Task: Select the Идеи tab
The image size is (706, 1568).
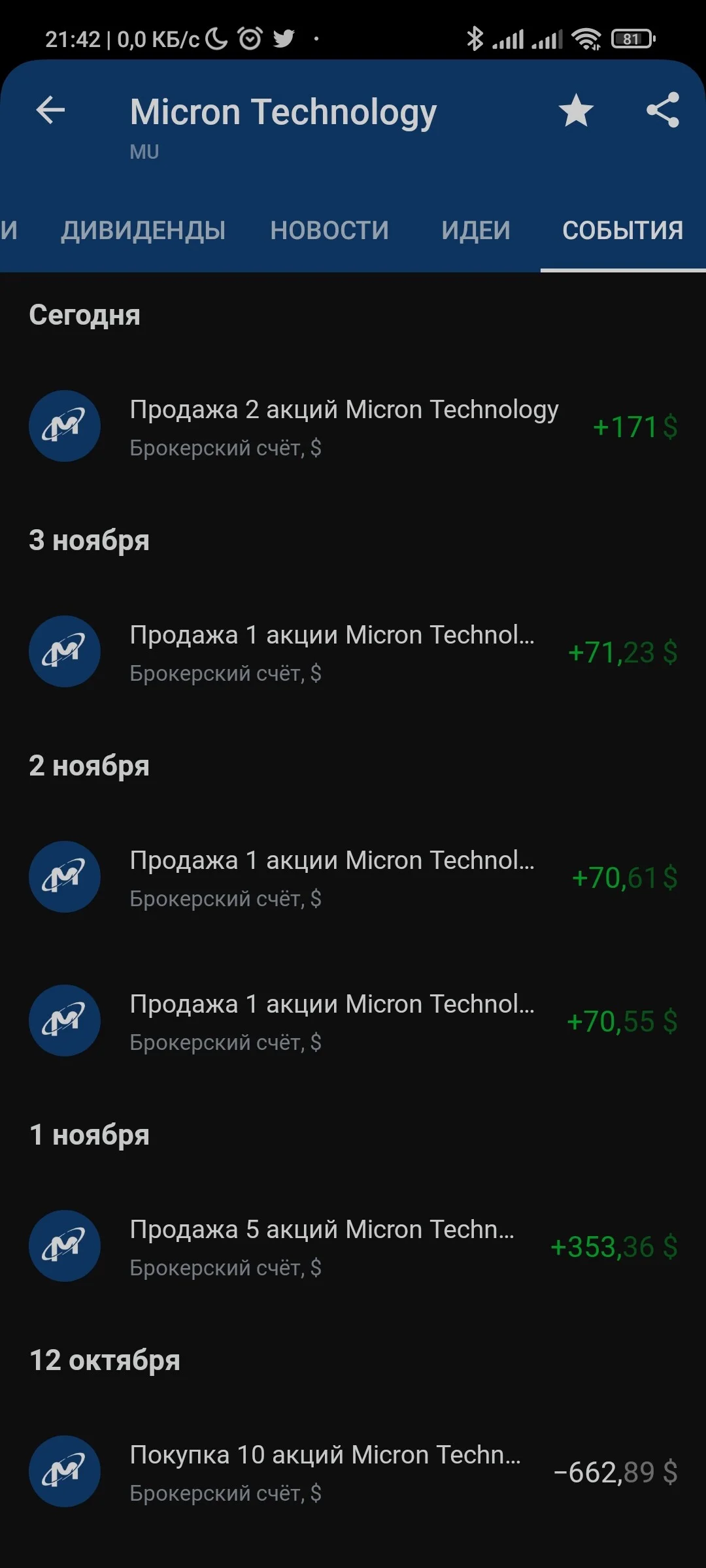Action: (x=476, y=231)
